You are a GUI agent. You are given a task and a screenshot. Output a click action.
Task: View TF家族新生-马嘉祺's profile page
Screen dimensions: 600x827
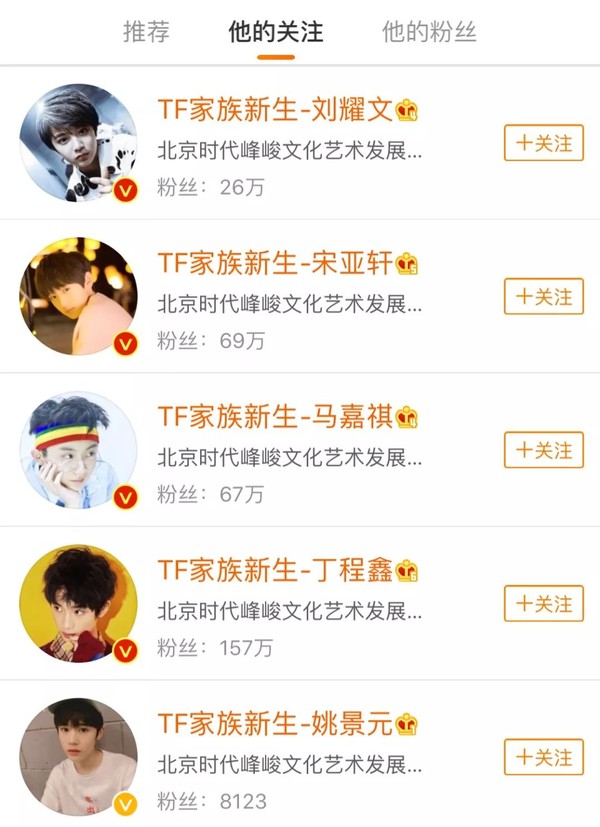(276, 417)
